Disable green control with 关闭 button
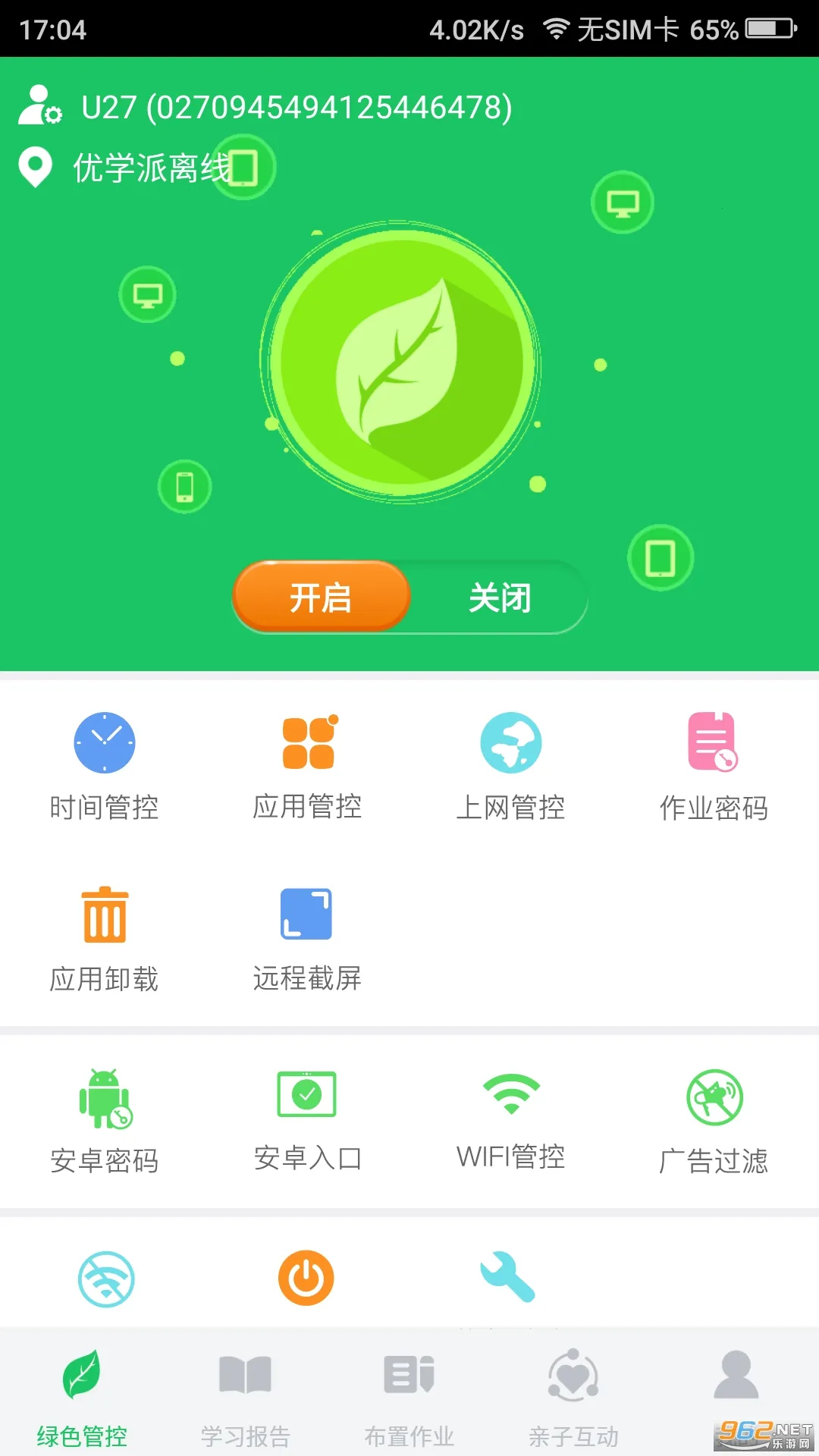 click(x=500, y=598)
